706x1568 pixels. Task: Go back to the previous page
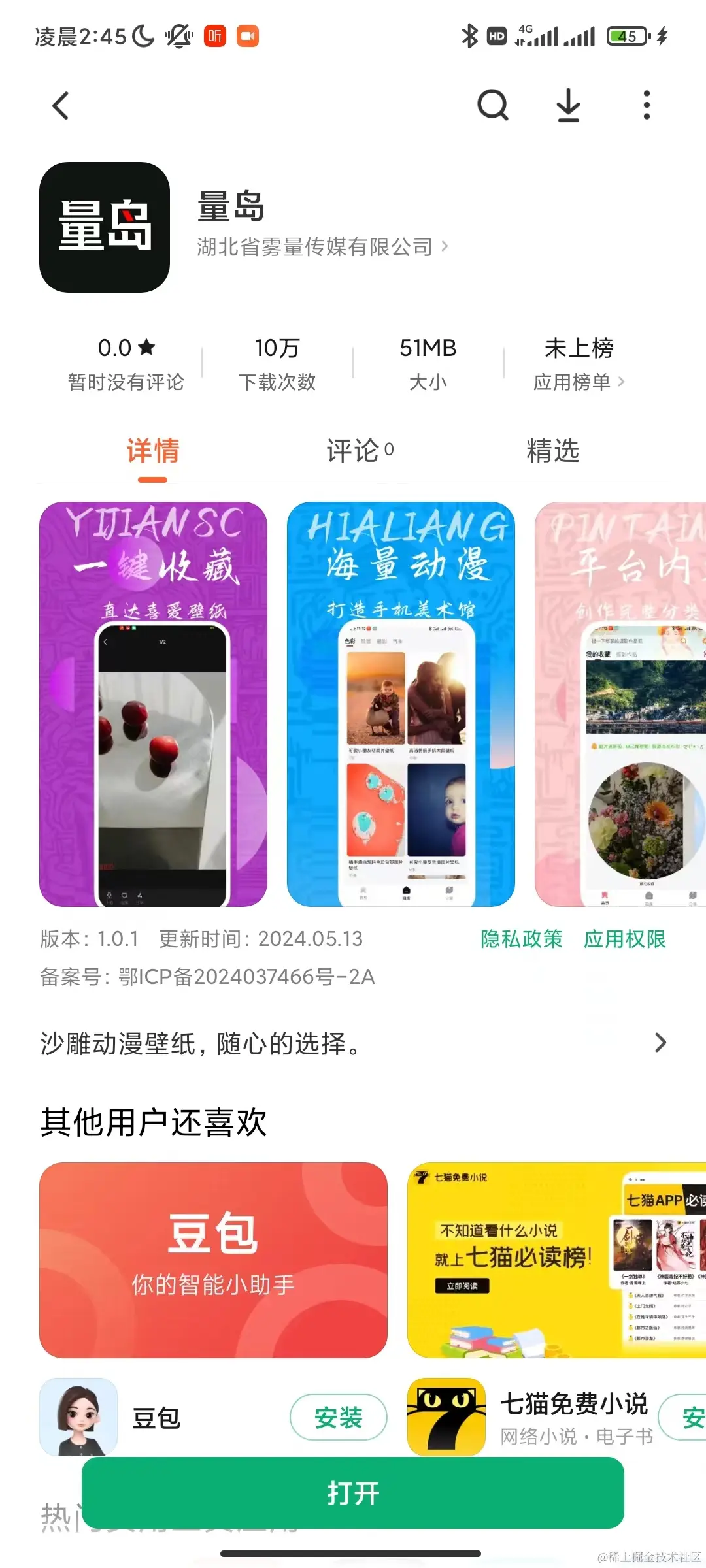pos(61,106)
